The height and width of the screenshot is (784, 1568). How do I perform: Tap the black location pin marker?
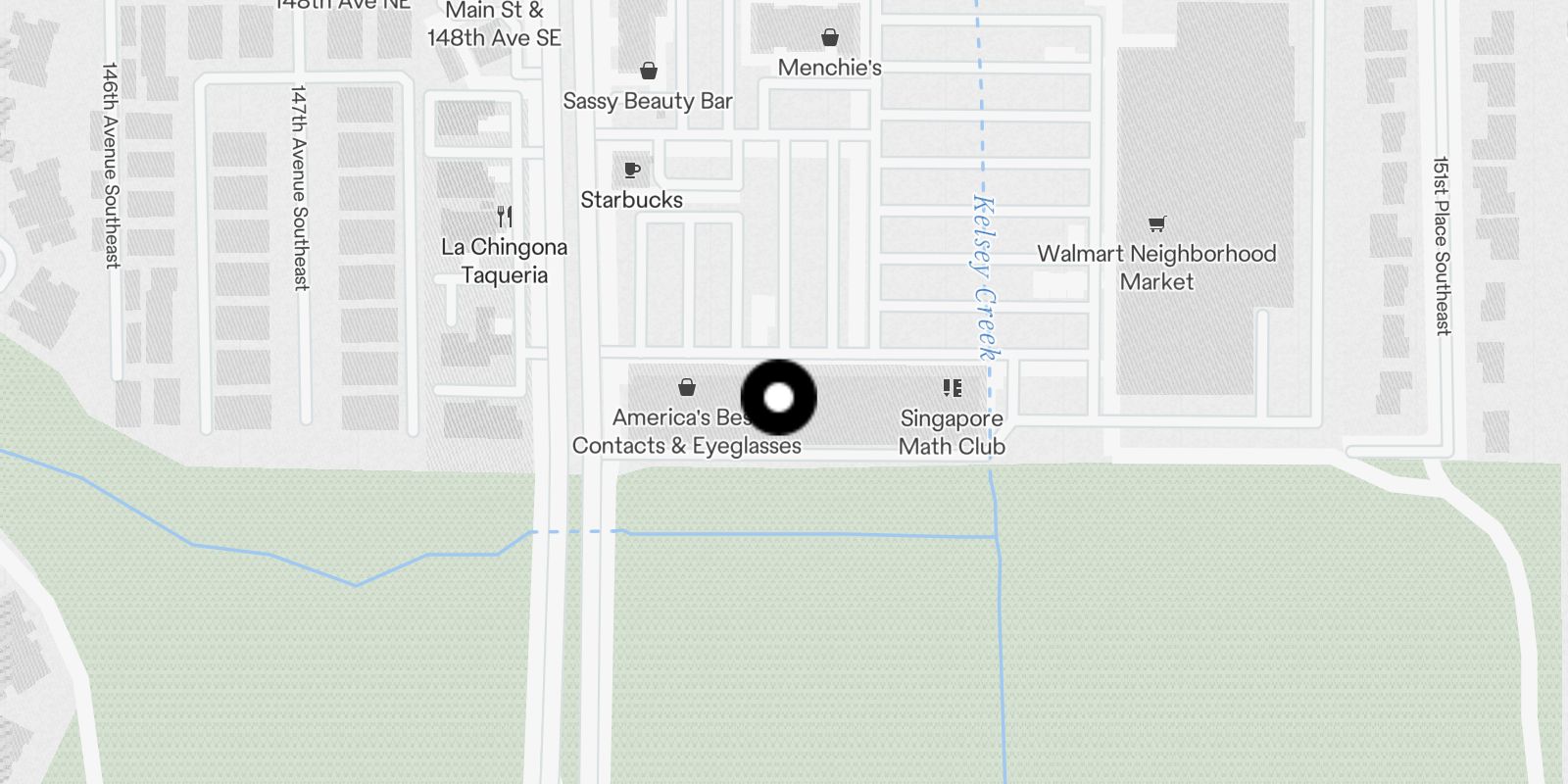778,398
